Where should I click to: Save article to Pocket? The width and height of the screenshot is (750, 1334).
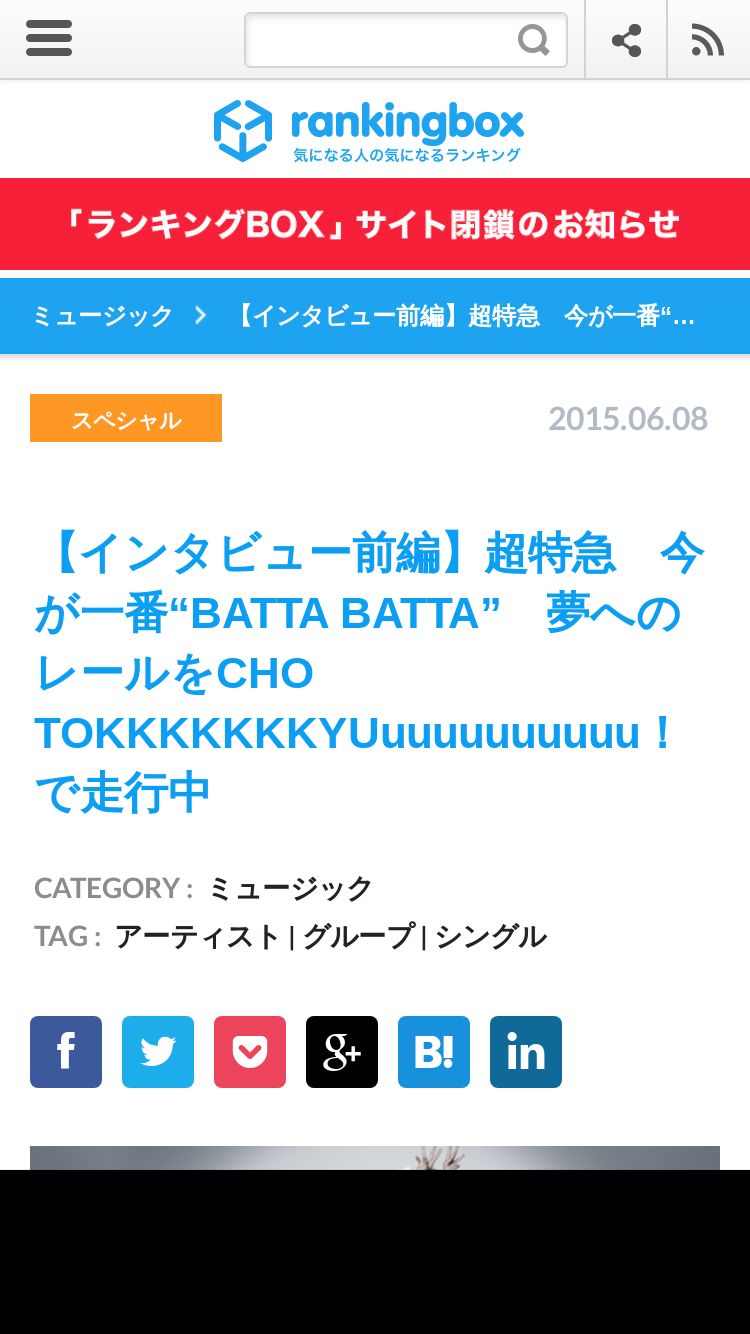pos(250,1052)
